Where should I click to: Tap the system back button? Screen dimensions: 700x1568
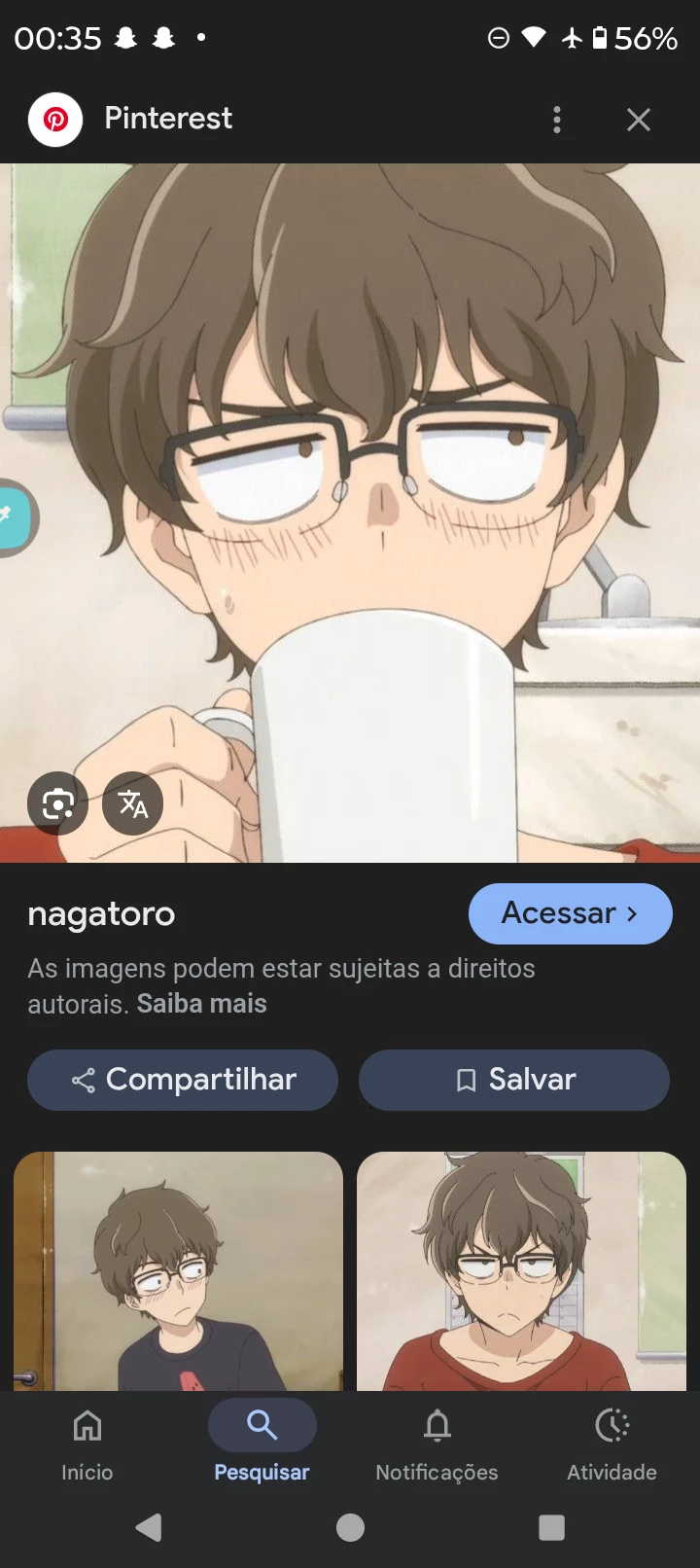pos(149,1527)
